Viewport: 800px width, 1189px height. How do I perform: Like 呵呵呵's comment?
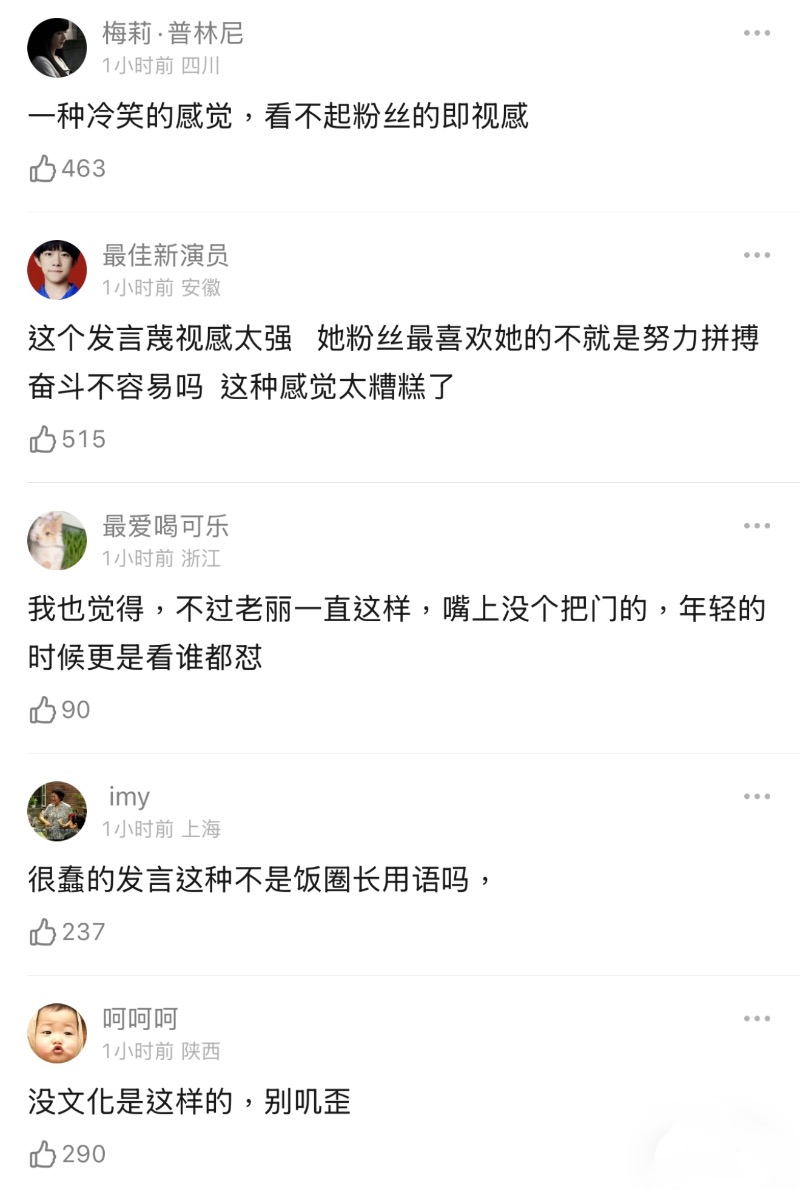tap(44, 1155)
